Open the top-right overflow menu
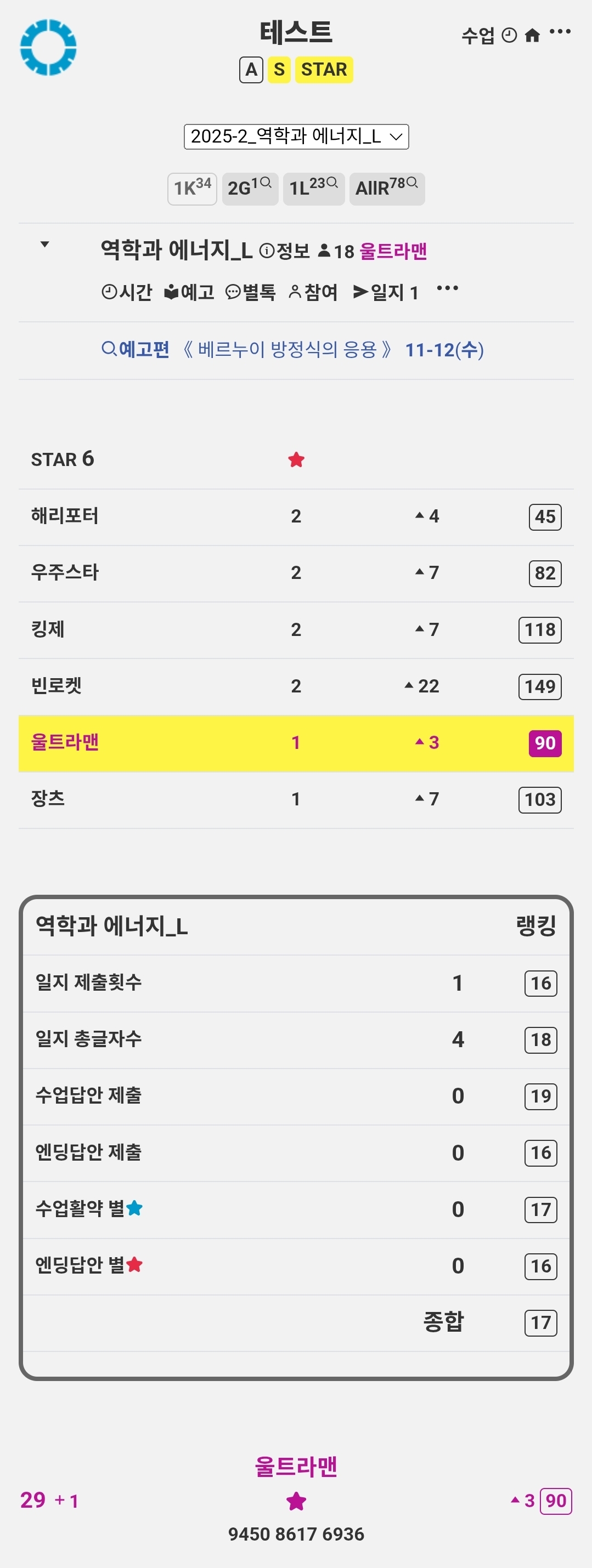 pyautogui.click(x=560, y=32)
